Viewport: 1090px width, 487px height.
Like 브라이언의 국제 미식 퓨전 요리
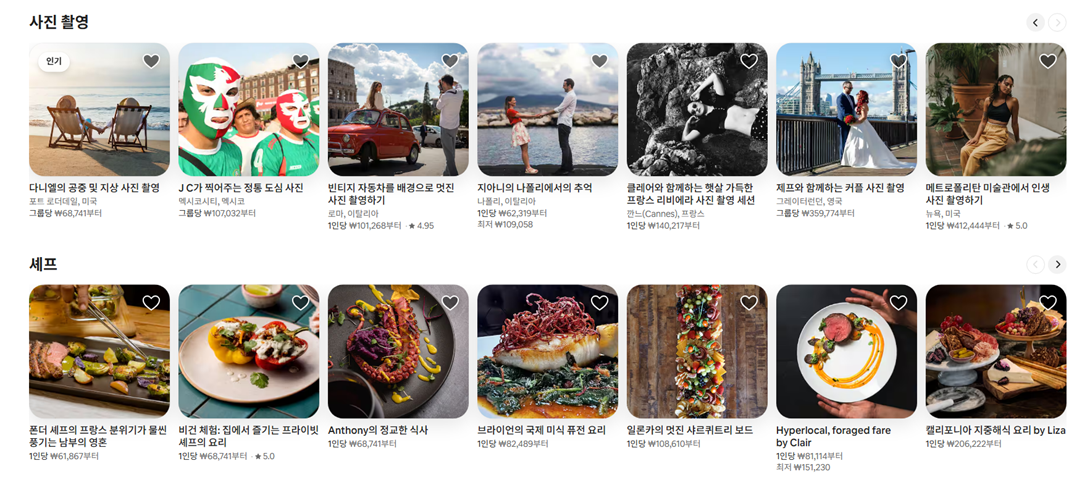(x=599, y=303)
